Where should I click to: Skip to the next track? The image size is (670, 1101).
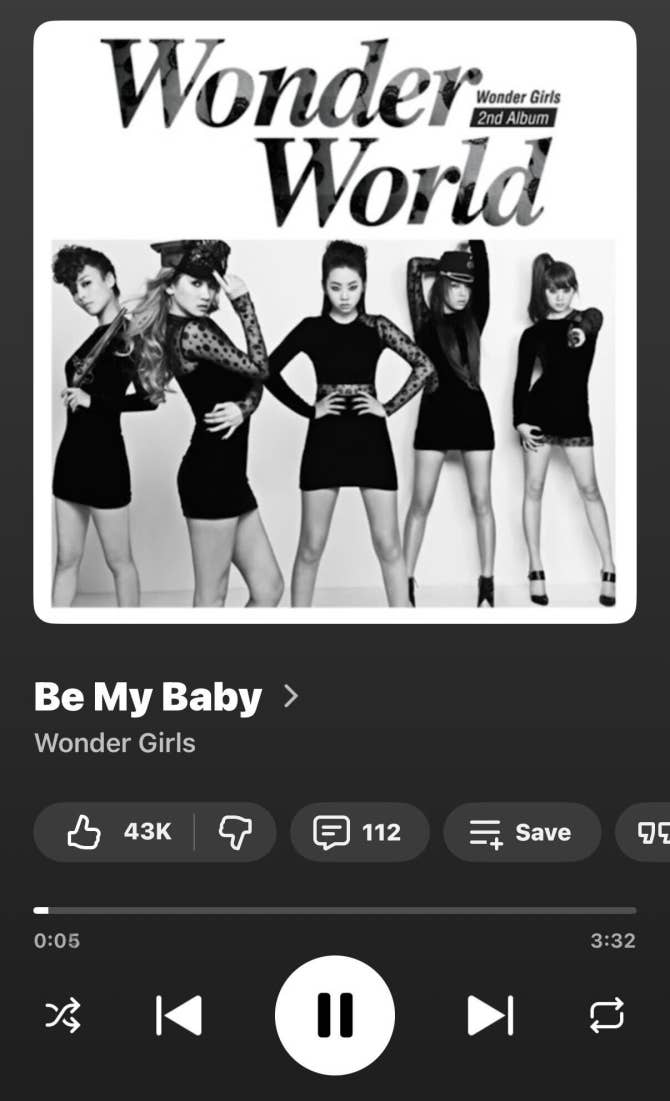[x=490, y=1015]
